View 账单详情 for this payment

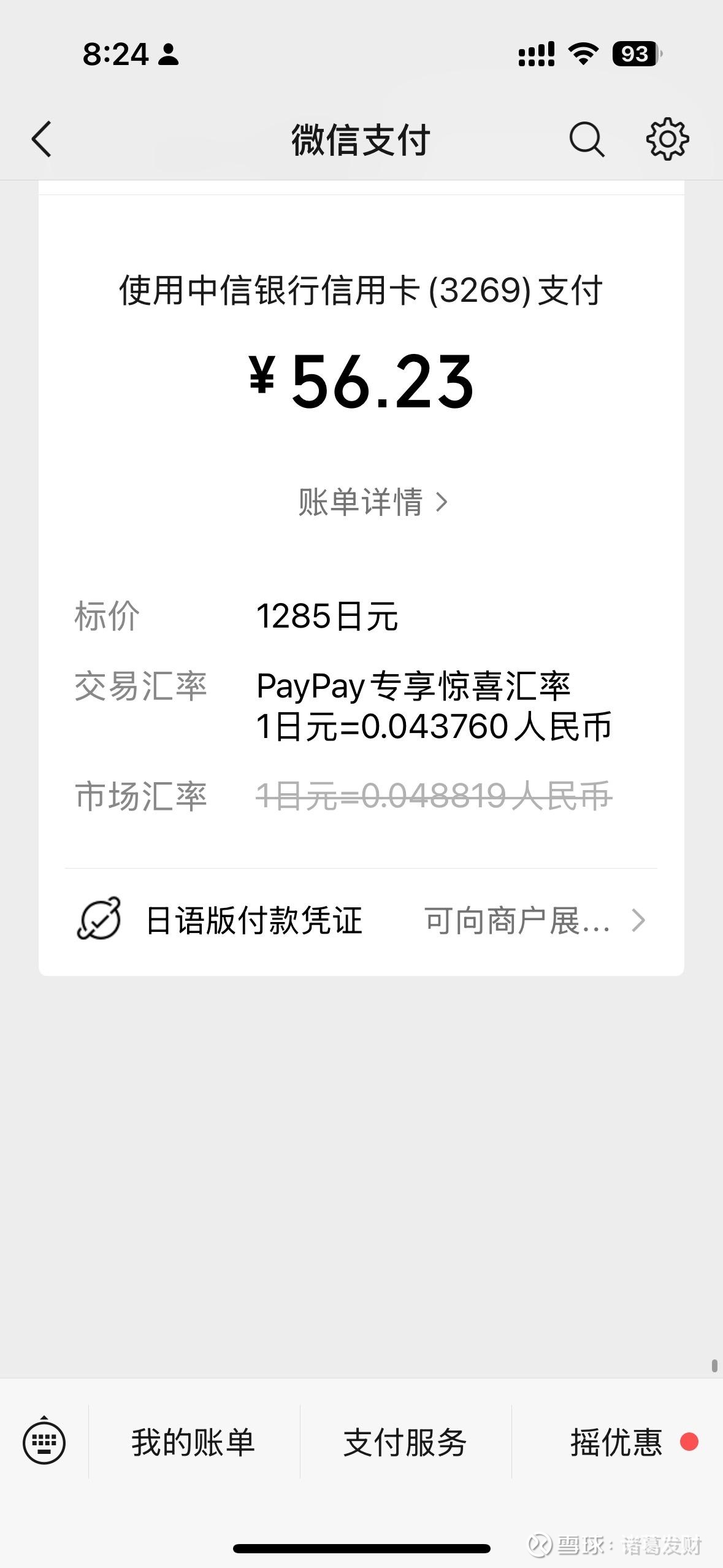pos(372,502)
